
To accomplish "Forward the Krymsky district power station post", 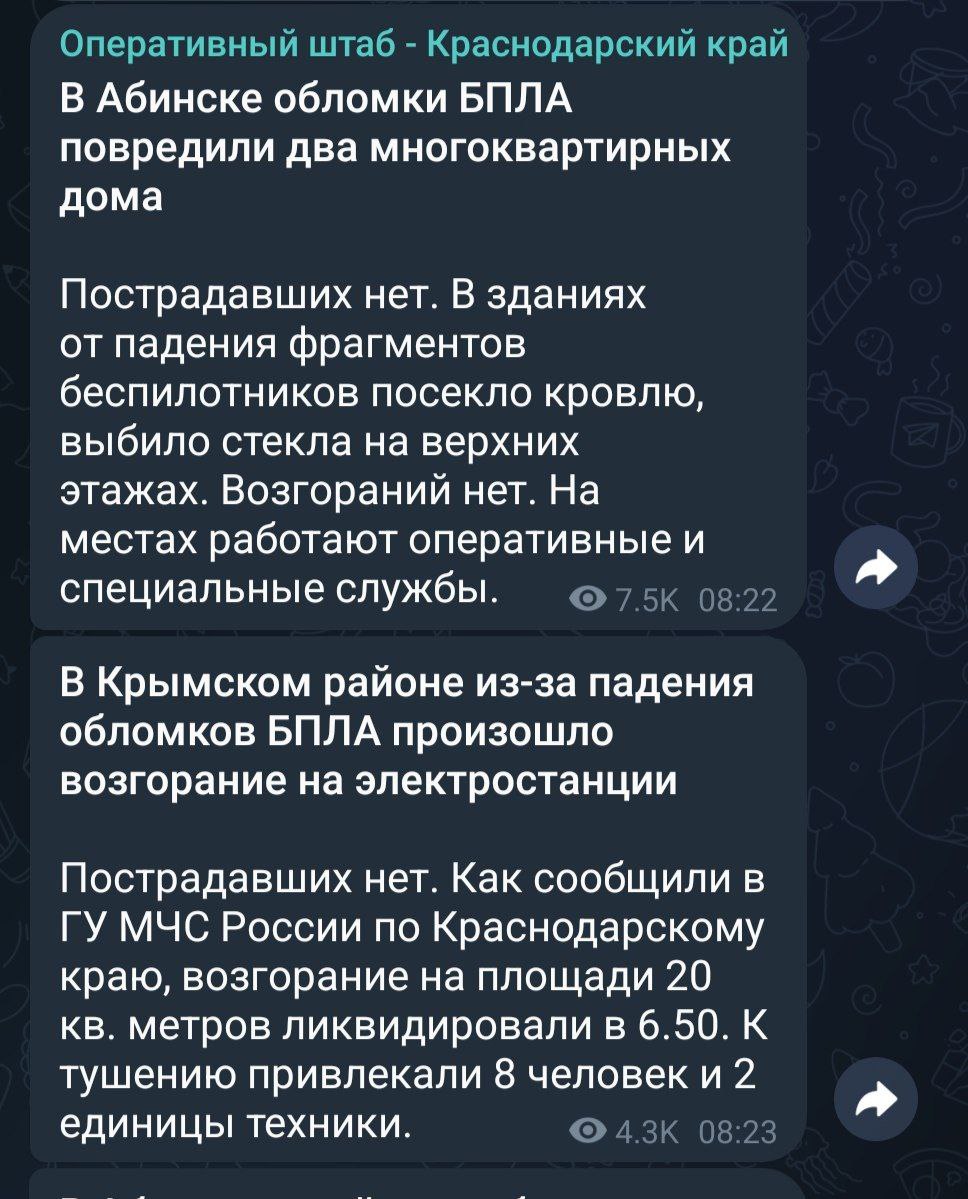I will click(x=875, y=1100).
